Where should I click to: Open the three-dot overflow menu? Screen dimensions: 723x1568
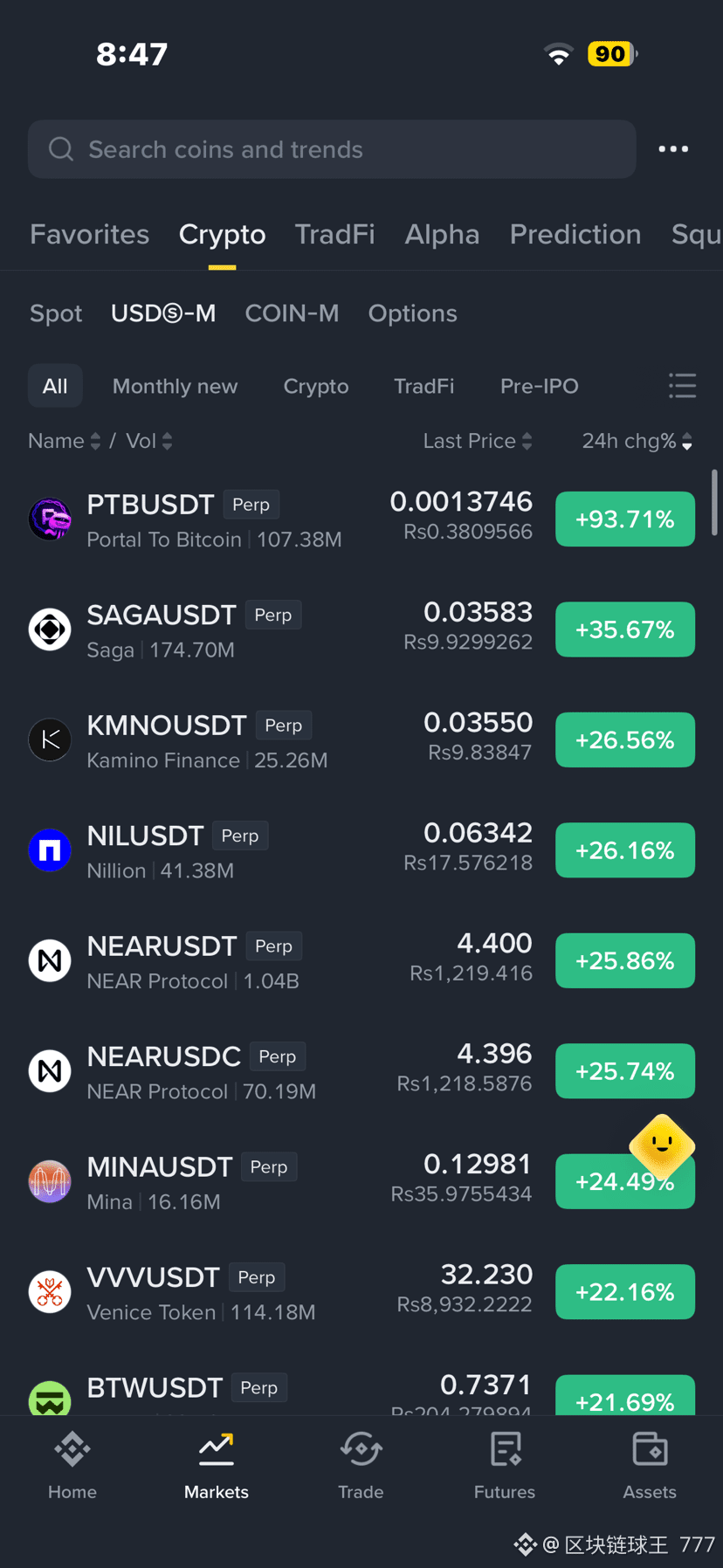[x=673, y=149]
